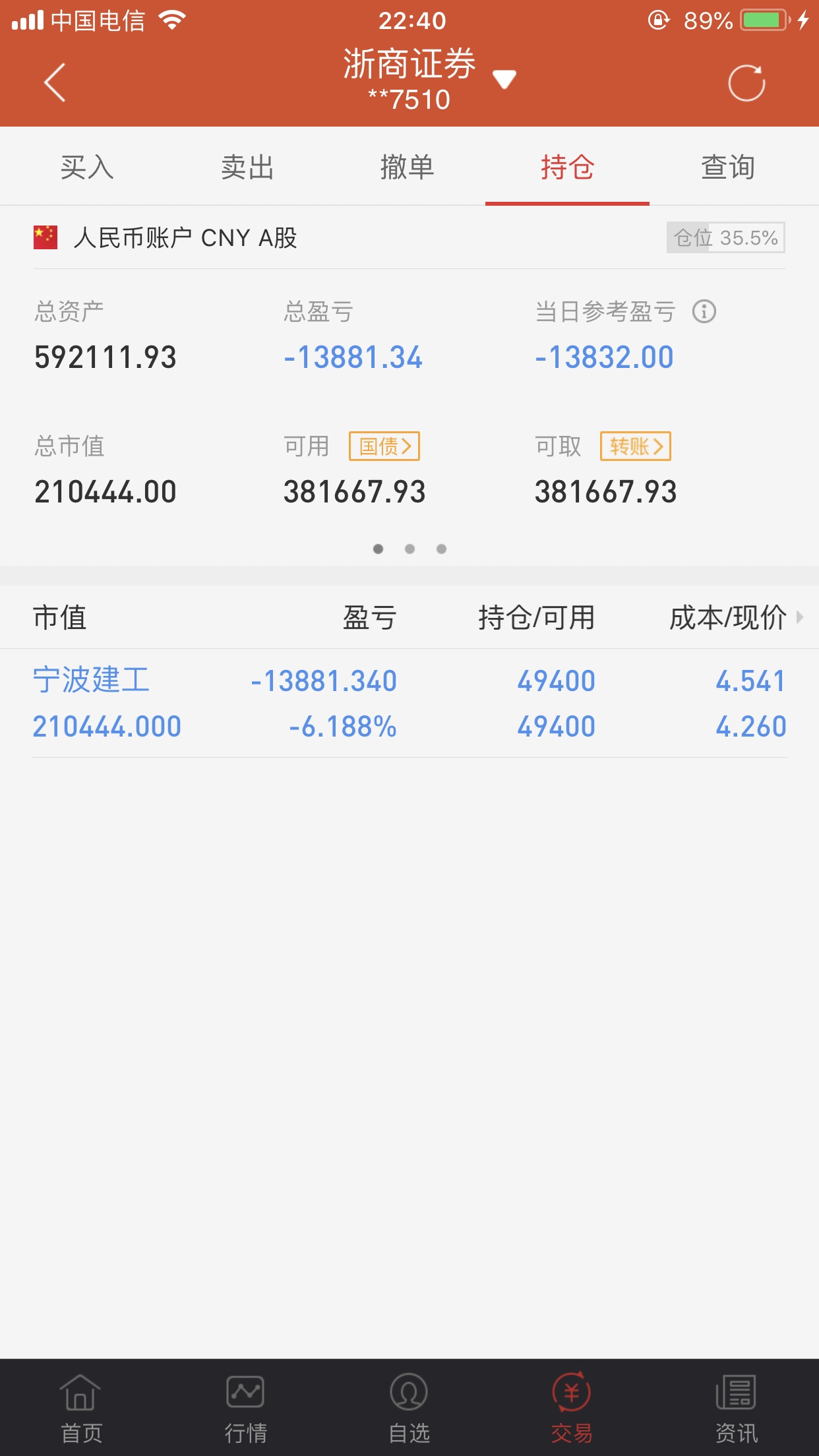Tap the 转账 button next to 可取

click(636, 446)
